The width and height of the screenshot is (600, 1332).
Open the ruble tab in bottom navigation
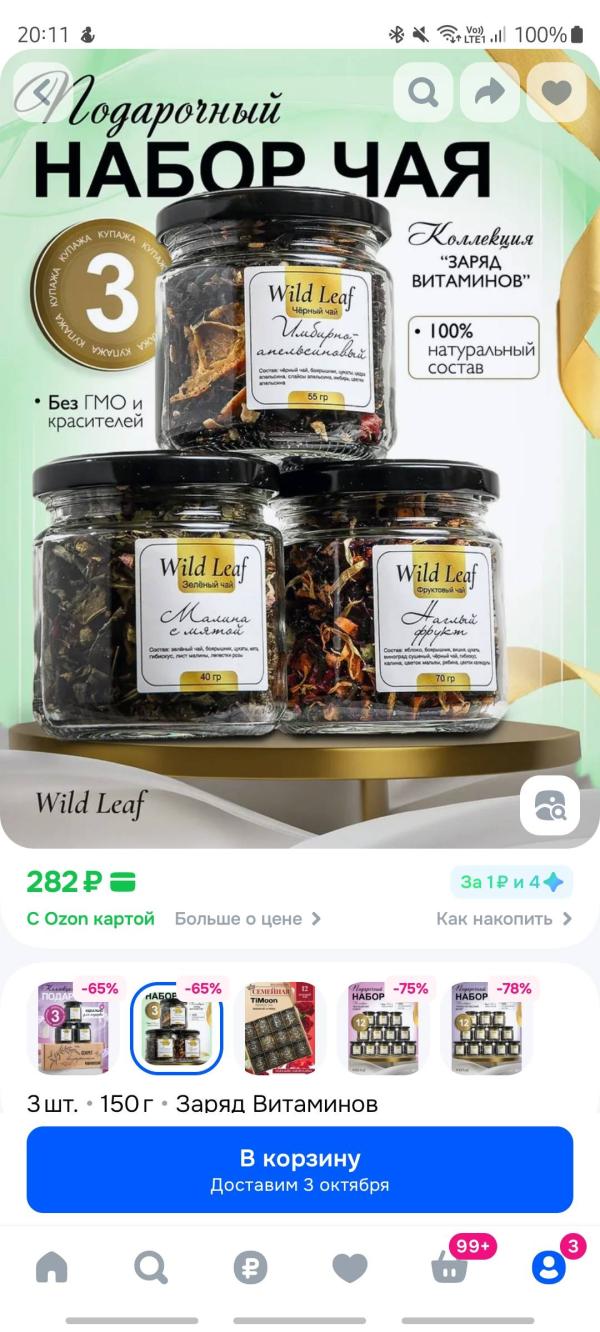click(250, 1268)
